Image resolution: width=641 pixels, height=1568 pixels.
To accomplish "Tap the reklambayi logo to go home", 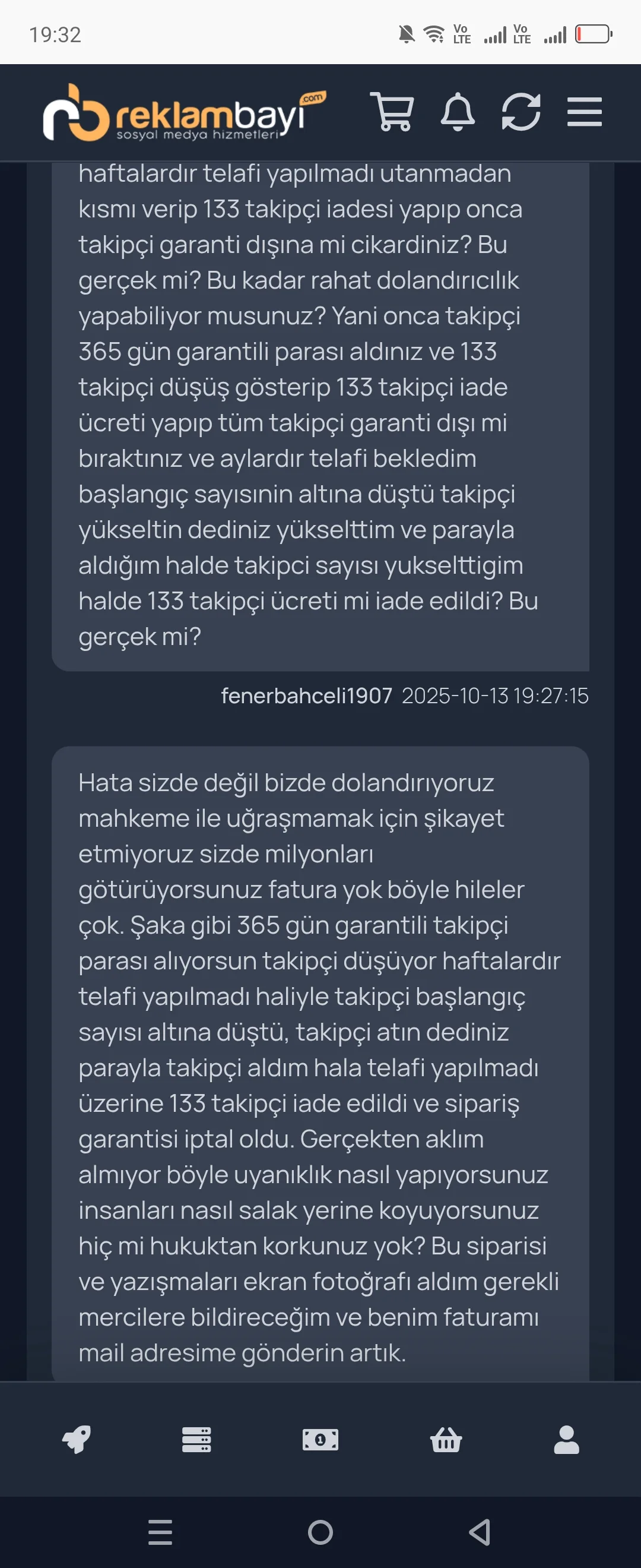I will [x=185, y=113].
